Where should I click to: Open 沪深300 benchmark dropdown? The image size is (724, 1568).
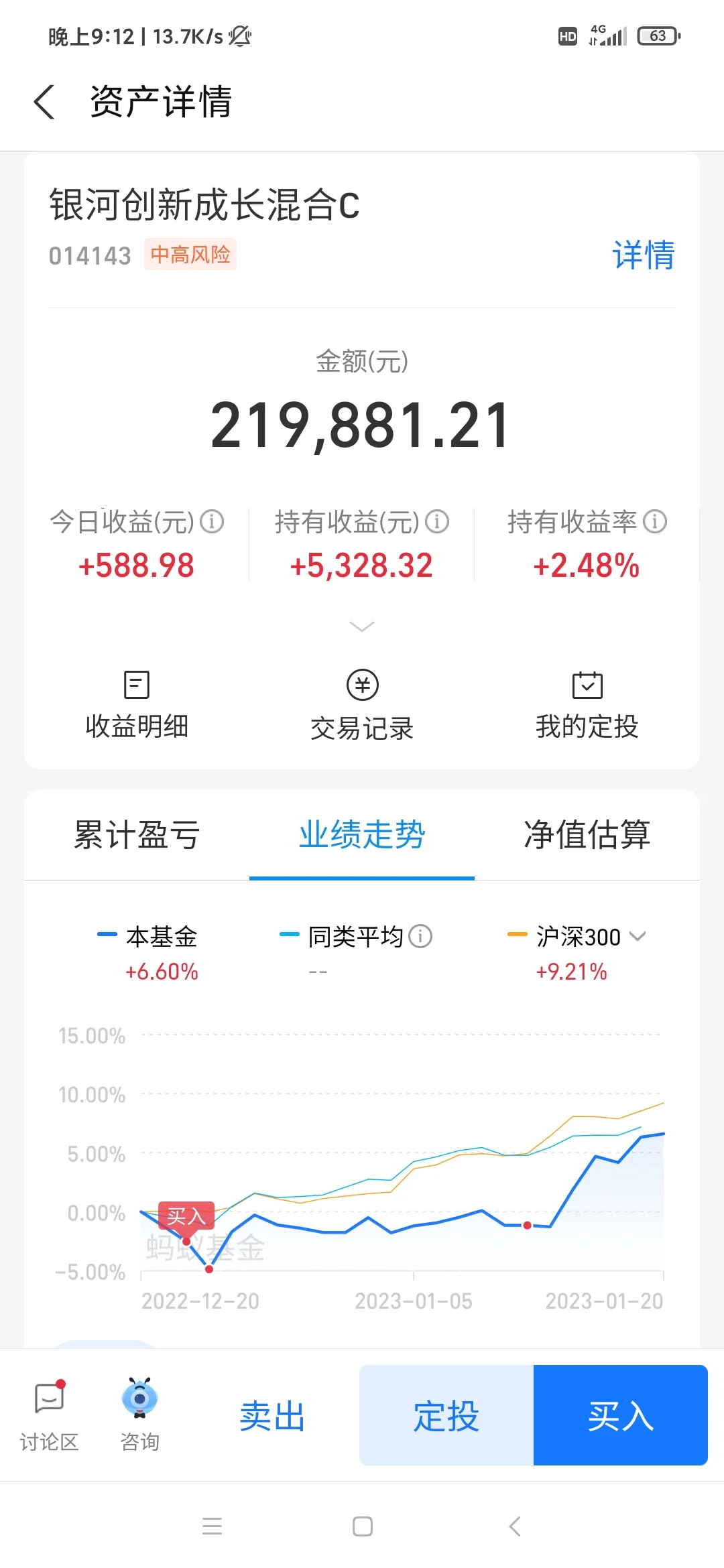638,936
